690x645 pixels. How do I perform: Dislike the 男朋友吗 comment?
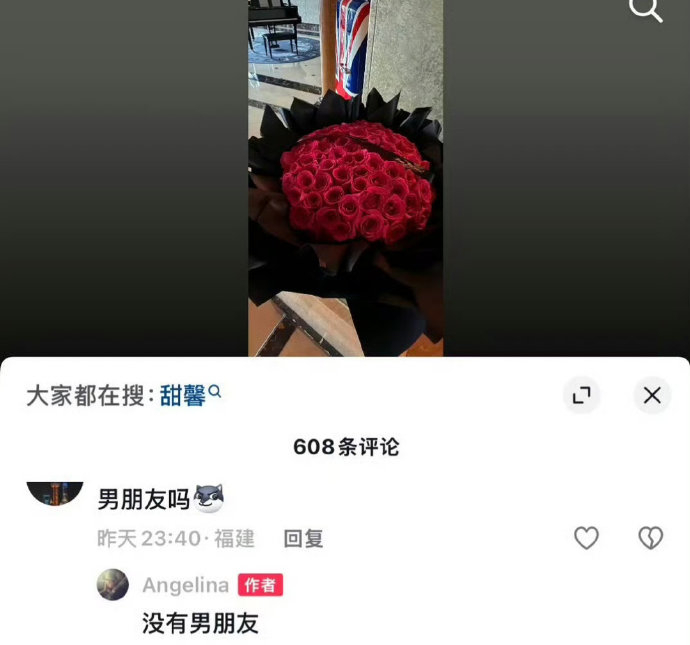point(650,538)
